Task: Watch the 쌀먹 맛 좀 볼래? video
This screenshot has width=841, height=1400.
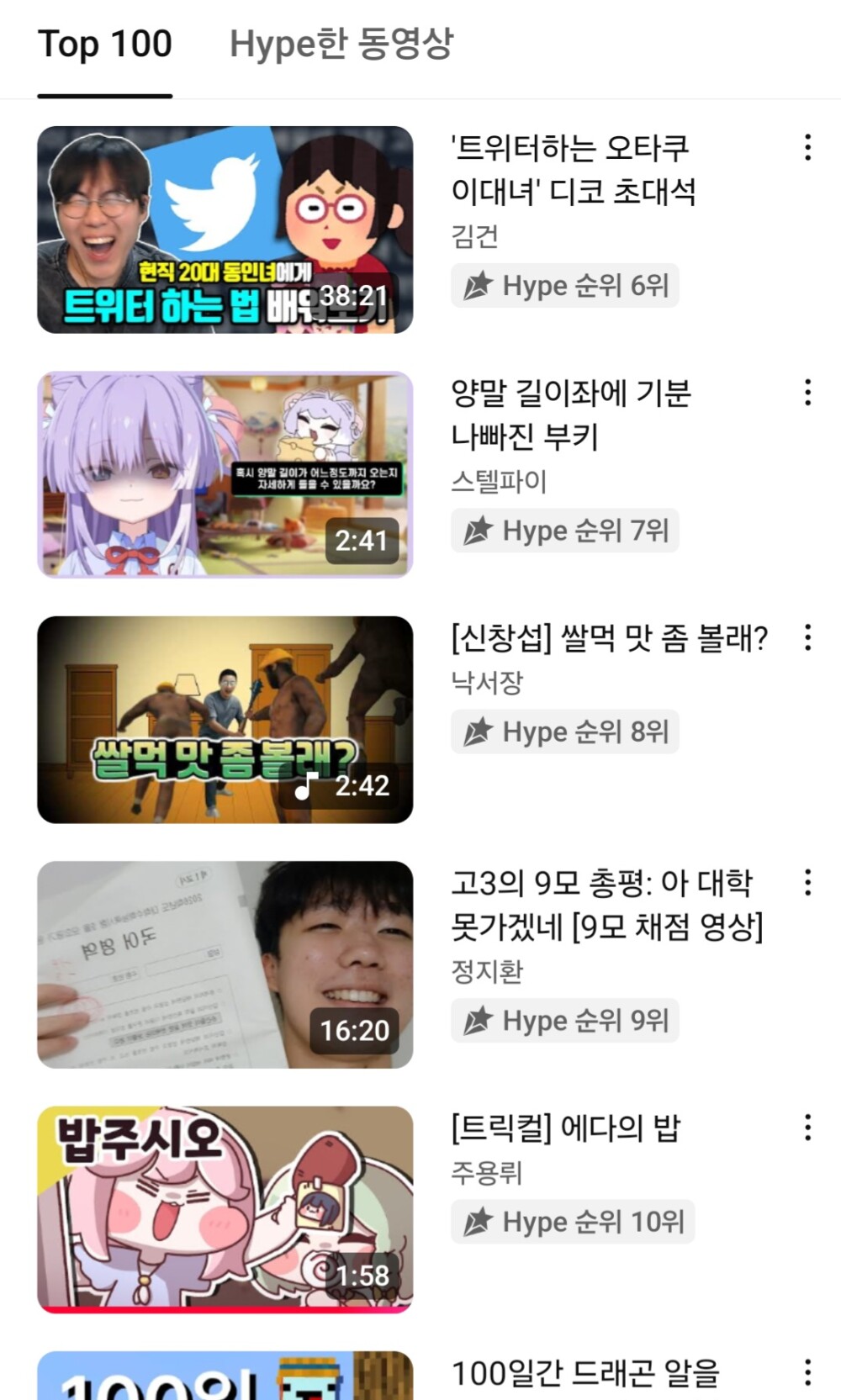Action: pos(225,720)
